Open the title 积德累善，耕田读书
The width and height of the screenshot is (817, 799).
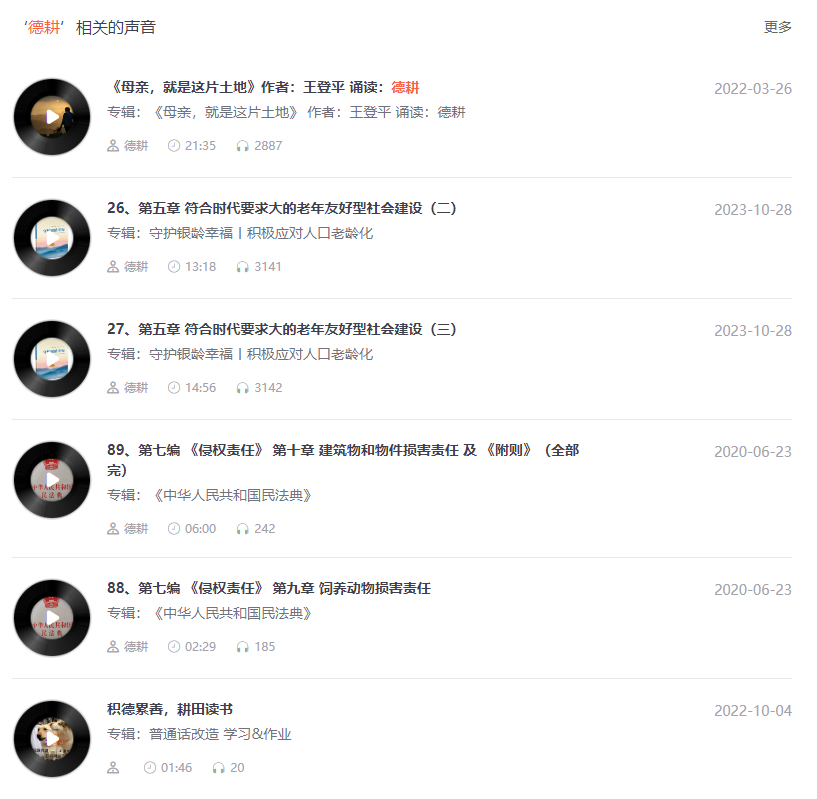[170, 709]
